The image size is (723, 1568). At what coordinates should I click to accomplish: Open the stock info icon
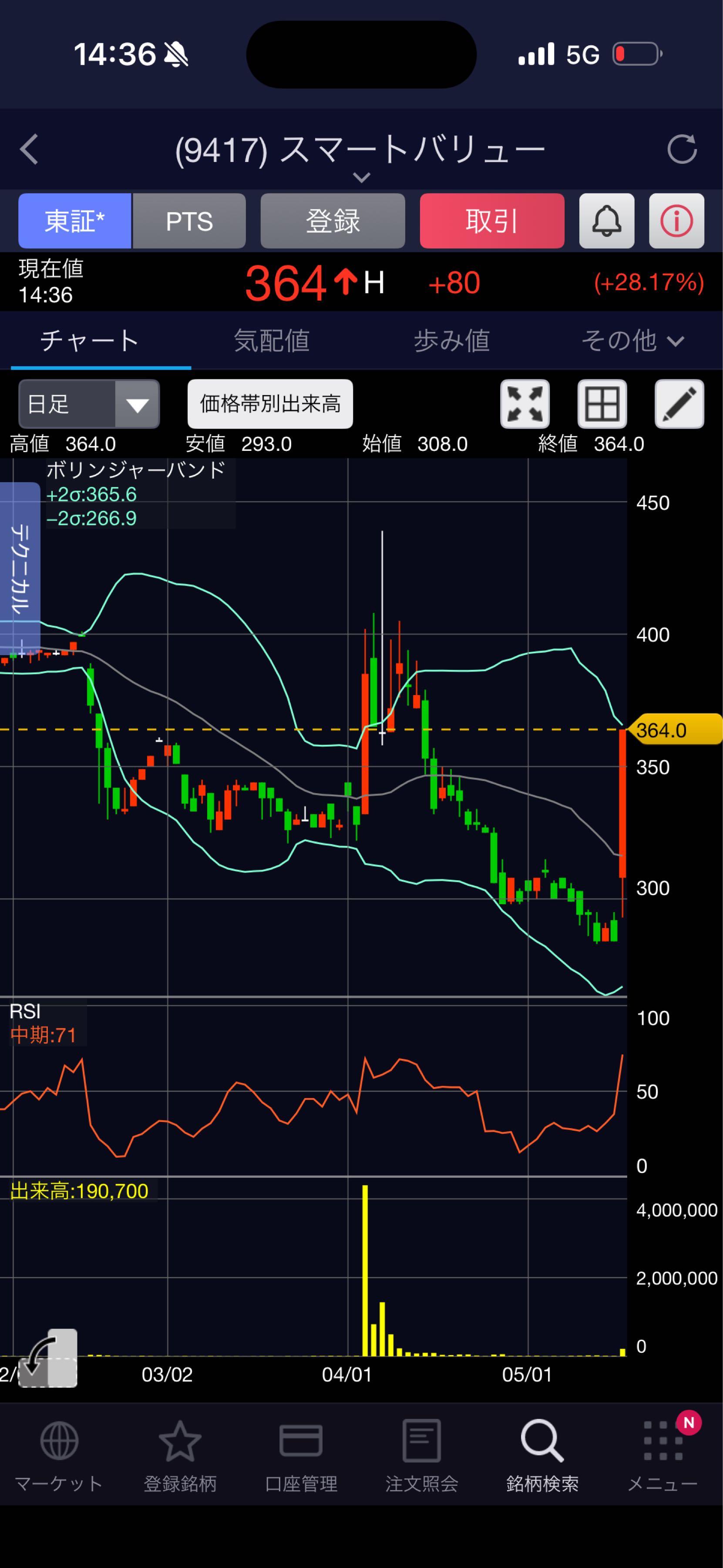click(677, 221)
